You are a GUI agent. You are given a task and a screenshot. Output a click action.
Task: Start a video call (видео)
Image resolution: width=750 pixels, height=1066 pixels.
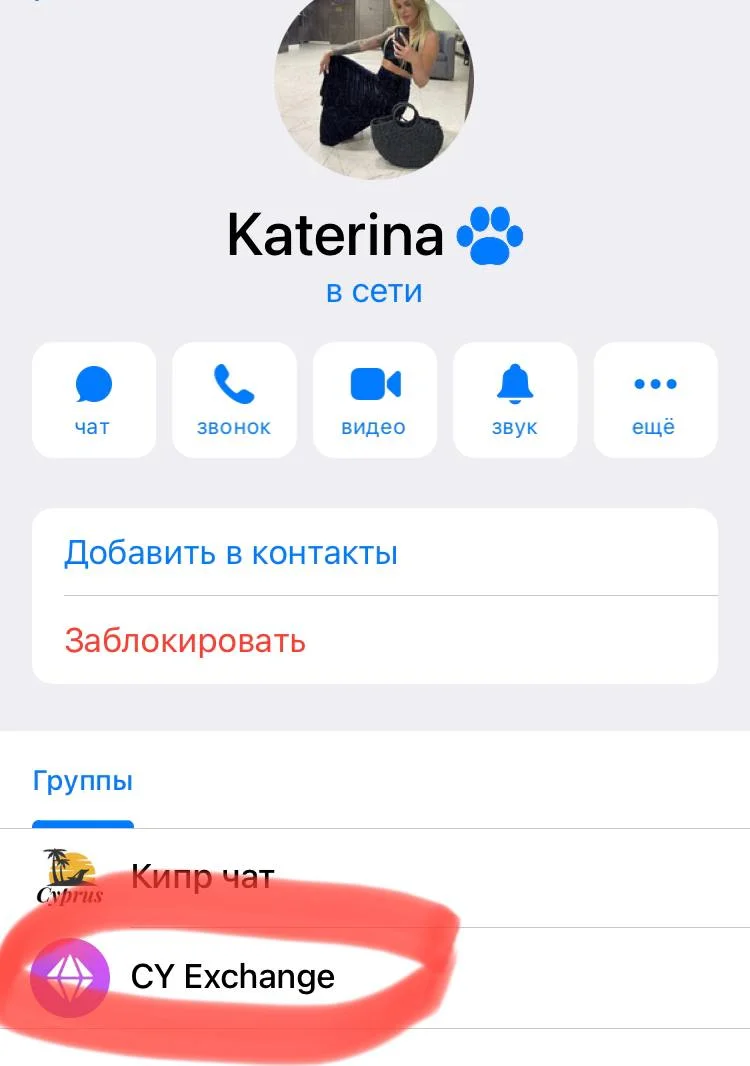(x=374, y=400)
